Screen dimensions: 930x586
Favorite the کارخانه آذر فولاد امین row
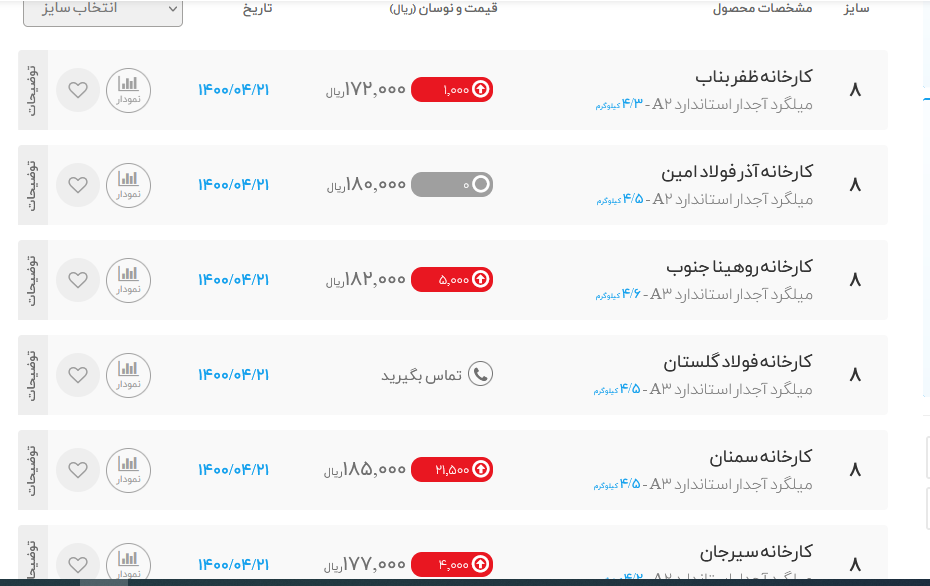point(78,185)
